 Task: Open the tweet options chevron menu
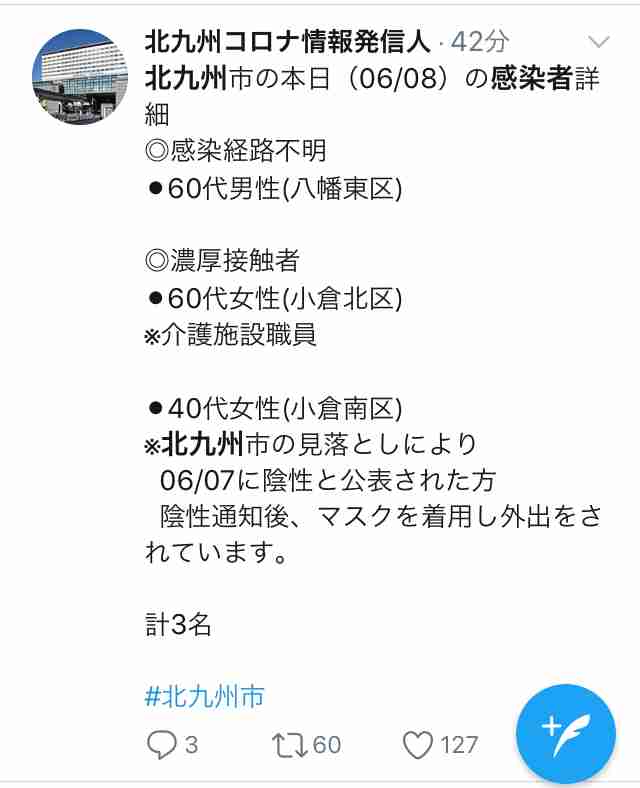(x=599, y=42)
